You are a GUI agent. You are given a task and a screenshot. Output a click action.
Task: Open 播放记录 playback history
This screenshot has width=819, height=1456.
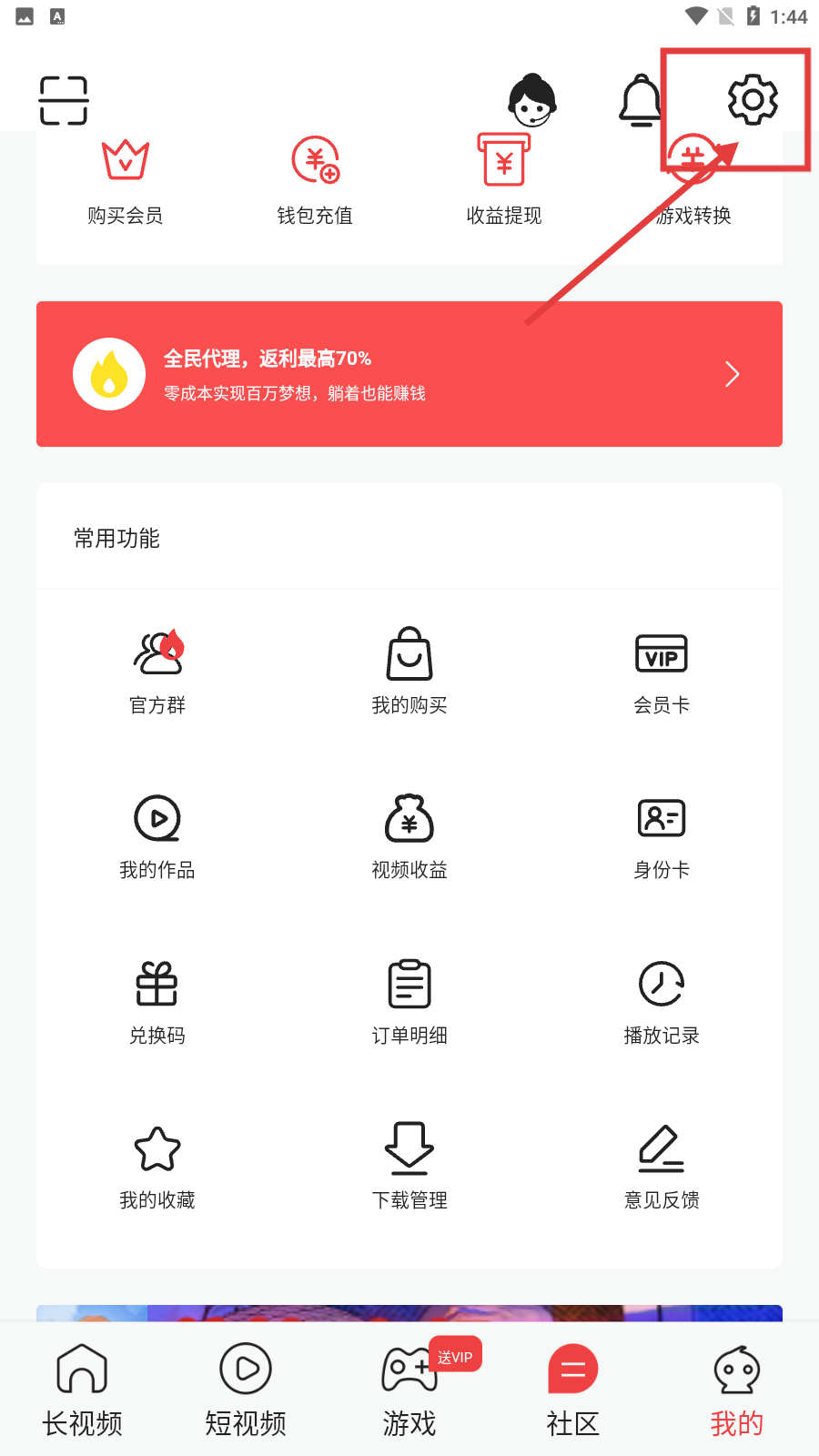(661, 999)
